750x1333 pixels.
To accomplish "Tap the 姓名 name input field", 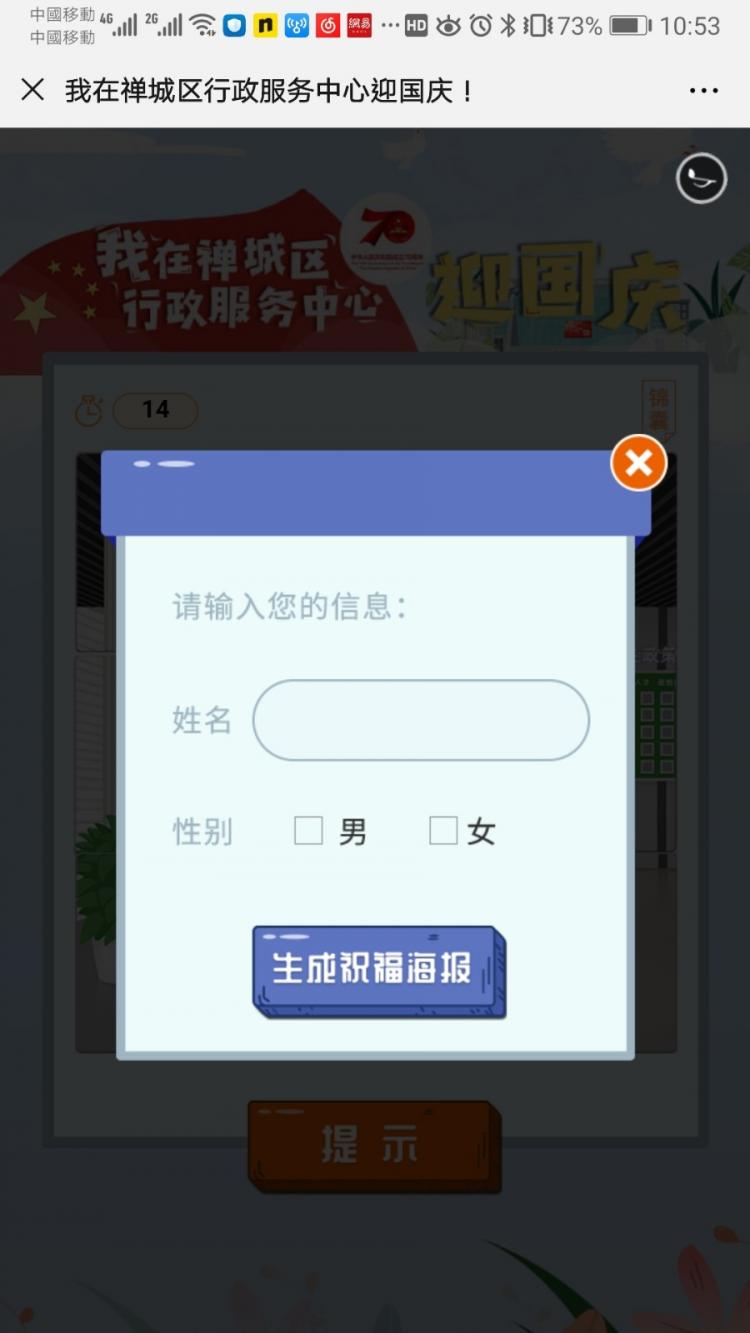I will [x=421, y=720].
